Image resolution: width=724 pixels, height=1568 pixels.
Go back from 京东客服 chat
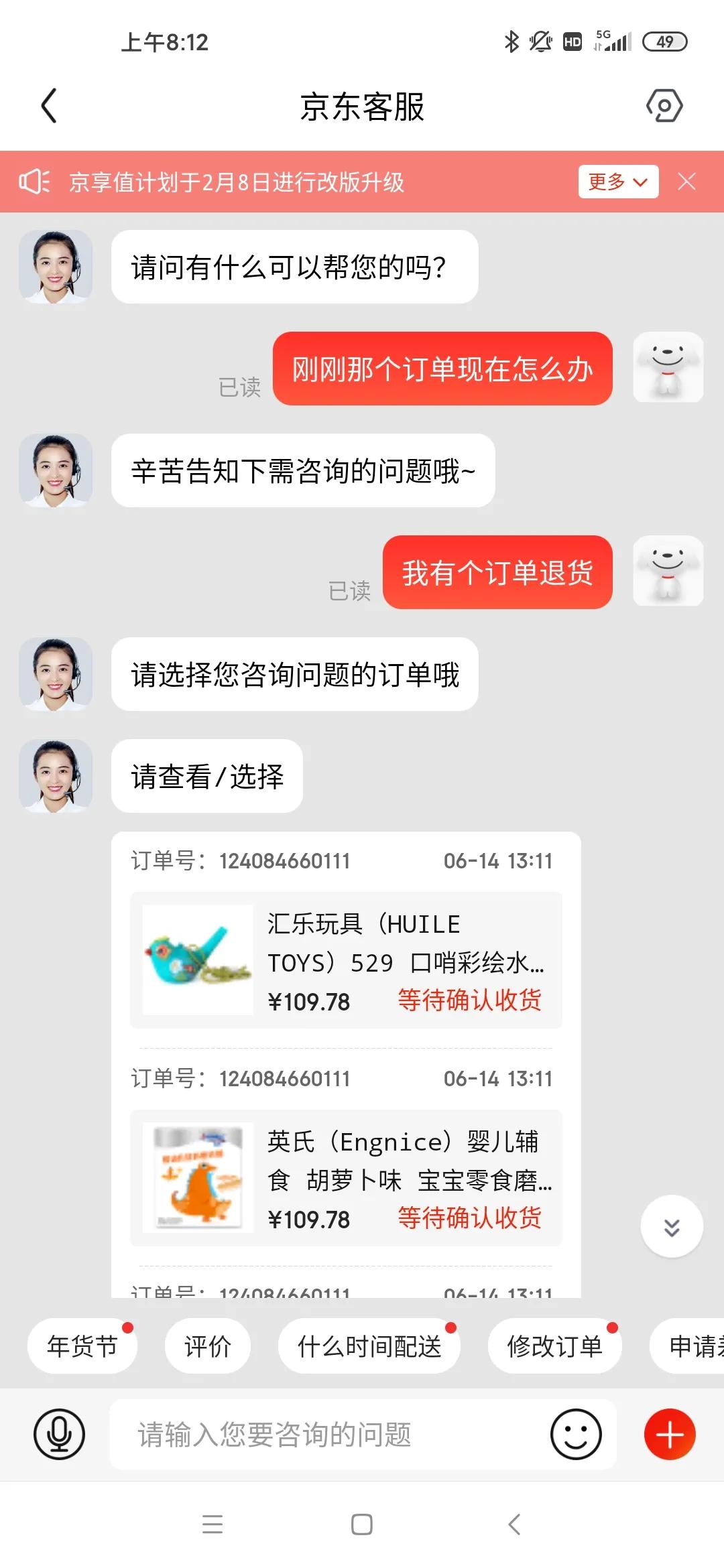tap(49, 106)
